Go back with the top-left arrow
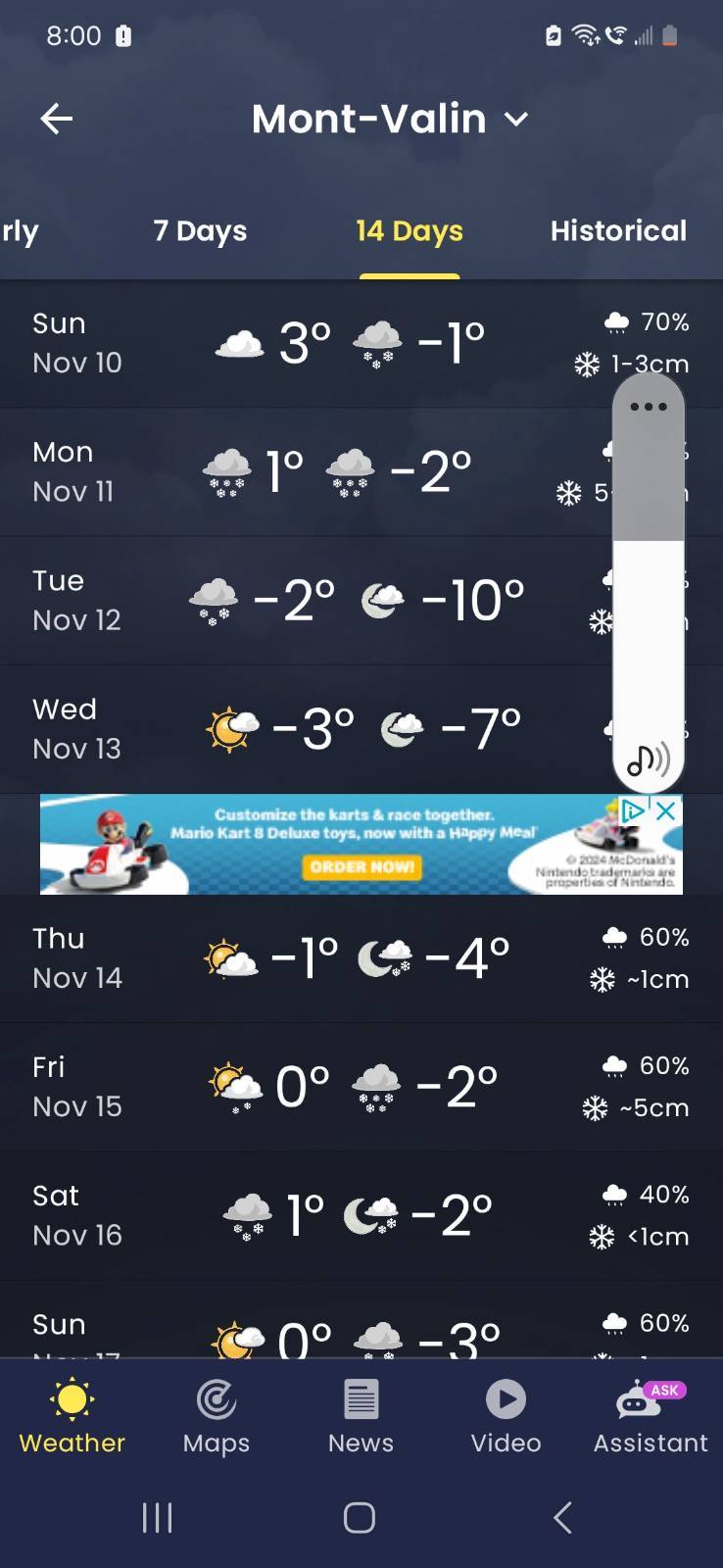This screenshot has width=723, height=1568. [x=57, y=120]
